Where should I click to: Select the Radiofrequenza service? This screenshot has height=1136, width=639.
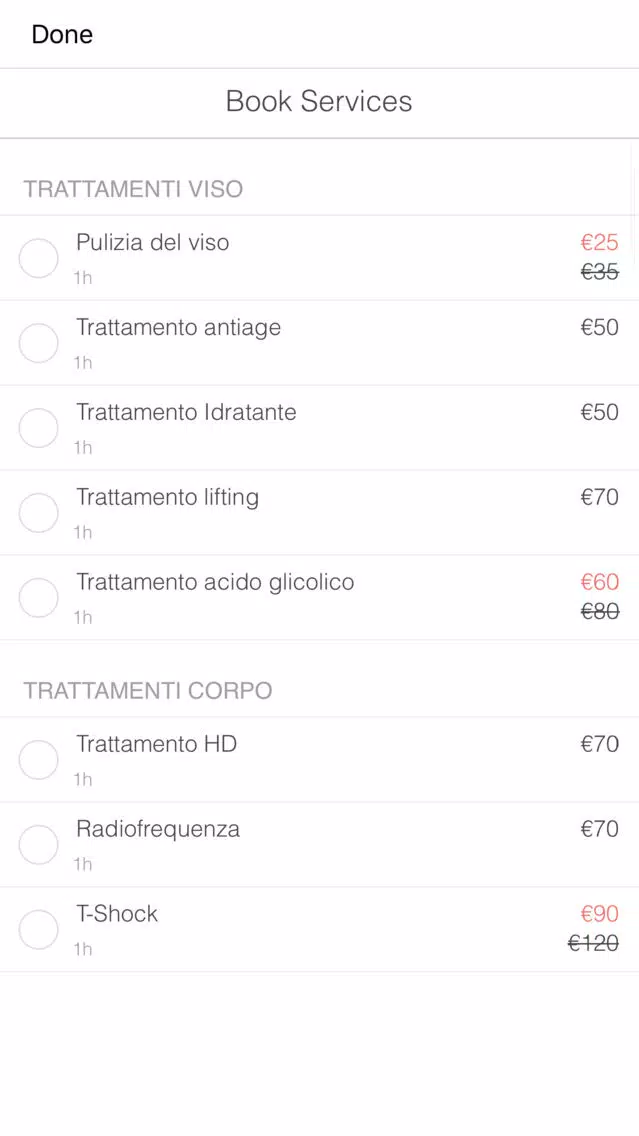click(x=320, y=844)
